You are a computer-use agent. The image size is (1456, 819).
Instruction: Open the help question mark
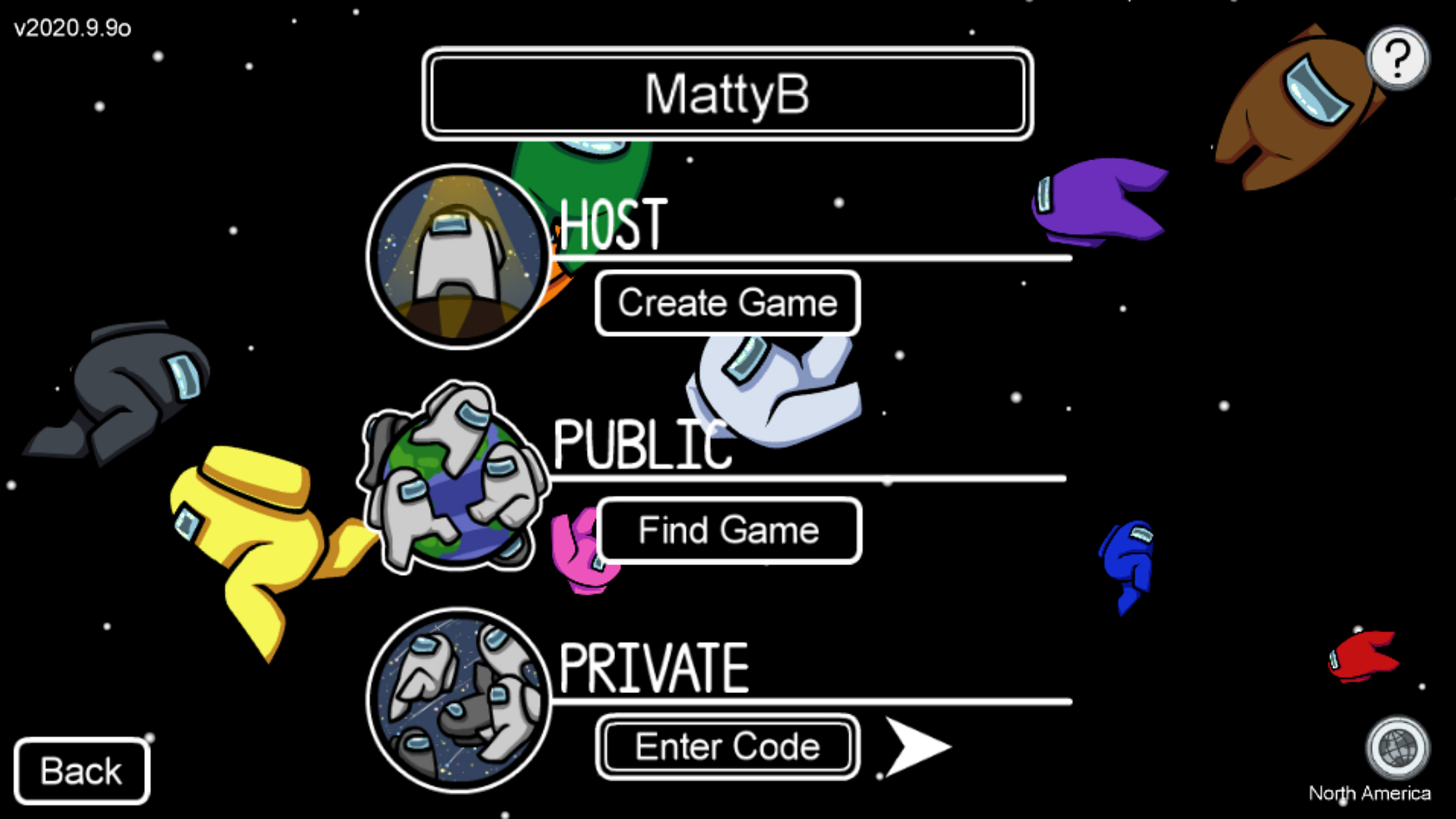(x=1398, y=58)
